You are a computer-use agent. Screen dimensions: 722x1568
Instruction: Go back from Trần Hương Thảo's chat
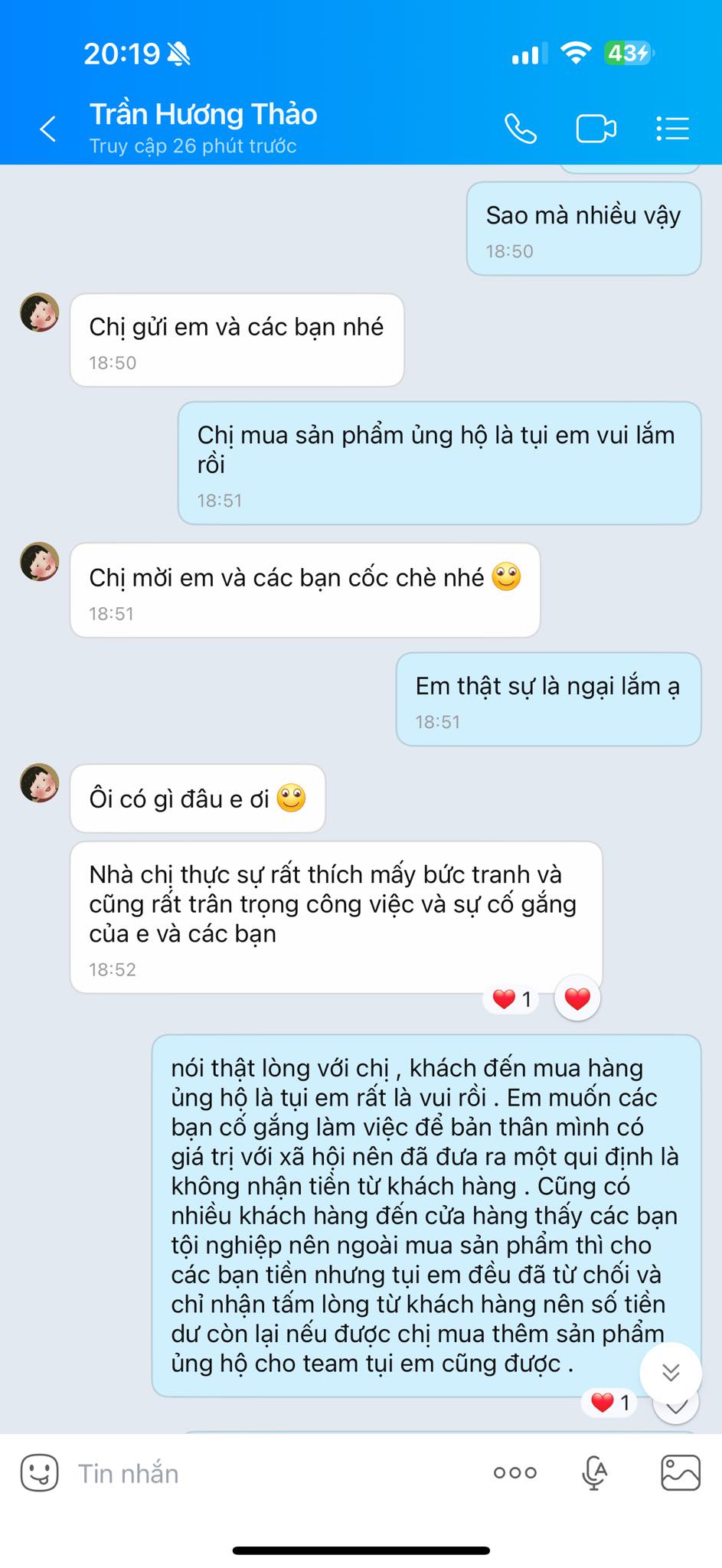coord(48,129)
